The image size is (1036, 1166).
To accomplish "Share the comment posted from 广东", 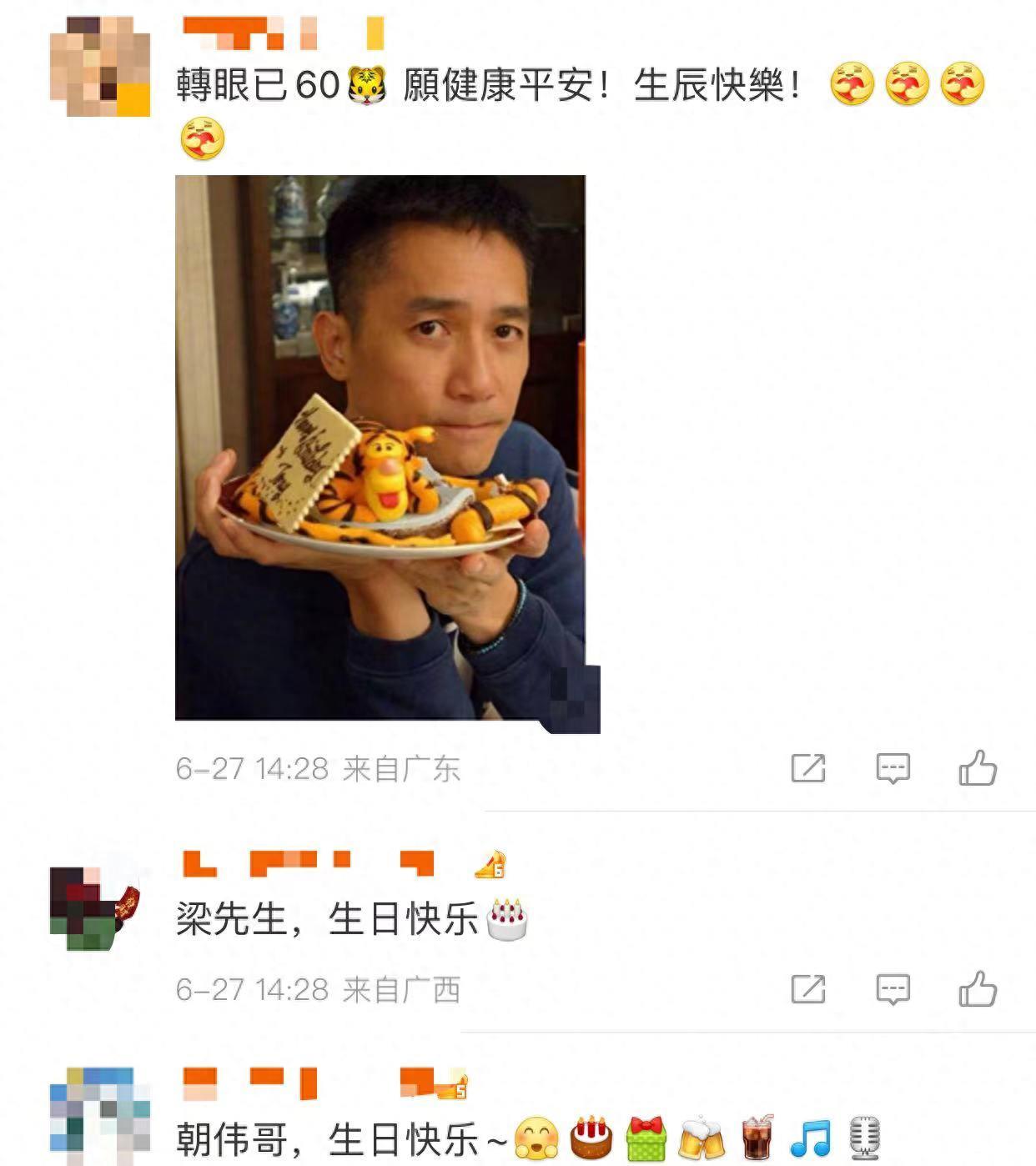I will tap(807, 768).
